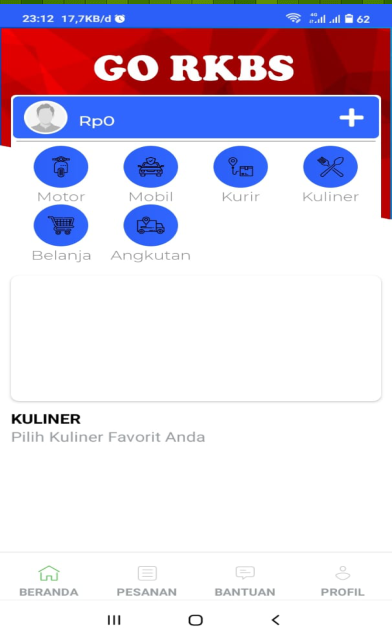Switch to the Pesanan tab
392x640 pixels.
point(147,581)
